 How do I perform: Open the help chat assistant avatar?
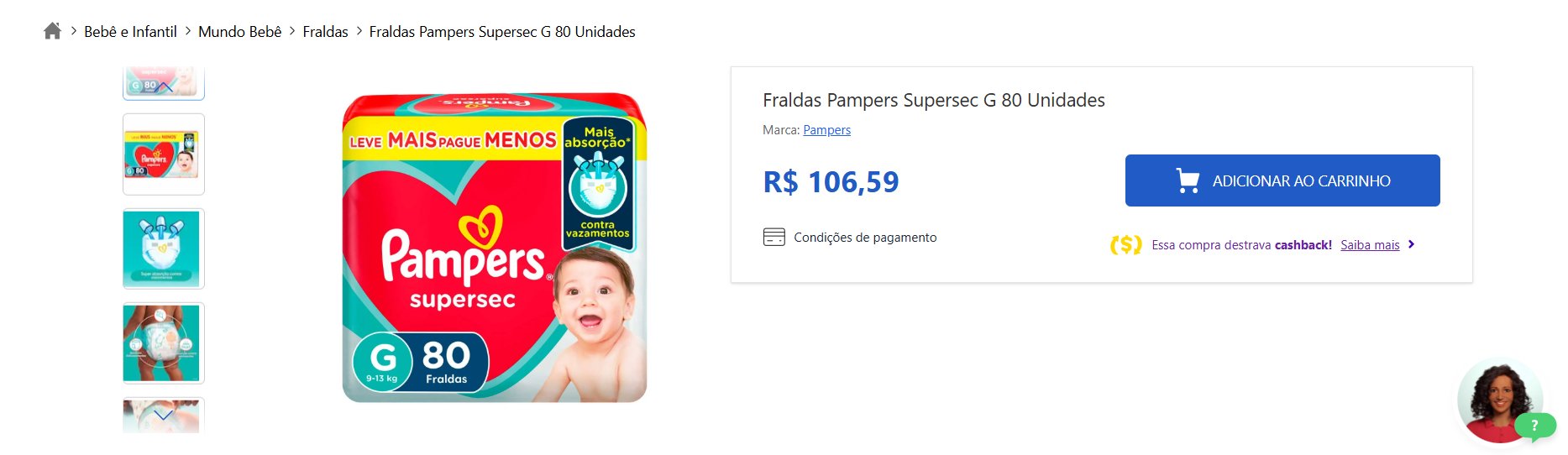(x=1499, y=401)
